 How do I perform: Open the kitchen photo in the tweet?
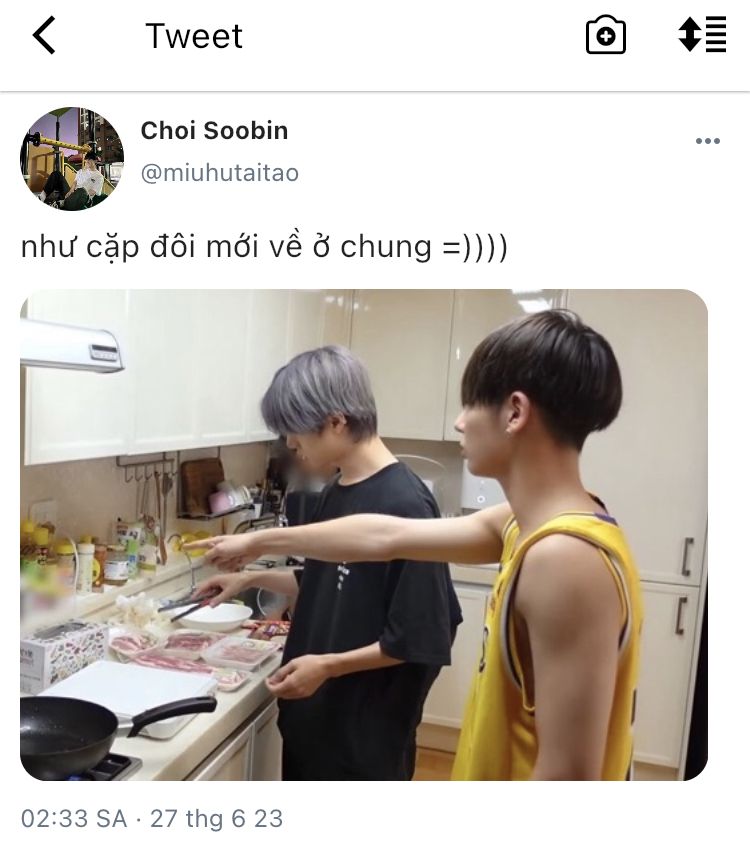(x=364, y=535)
